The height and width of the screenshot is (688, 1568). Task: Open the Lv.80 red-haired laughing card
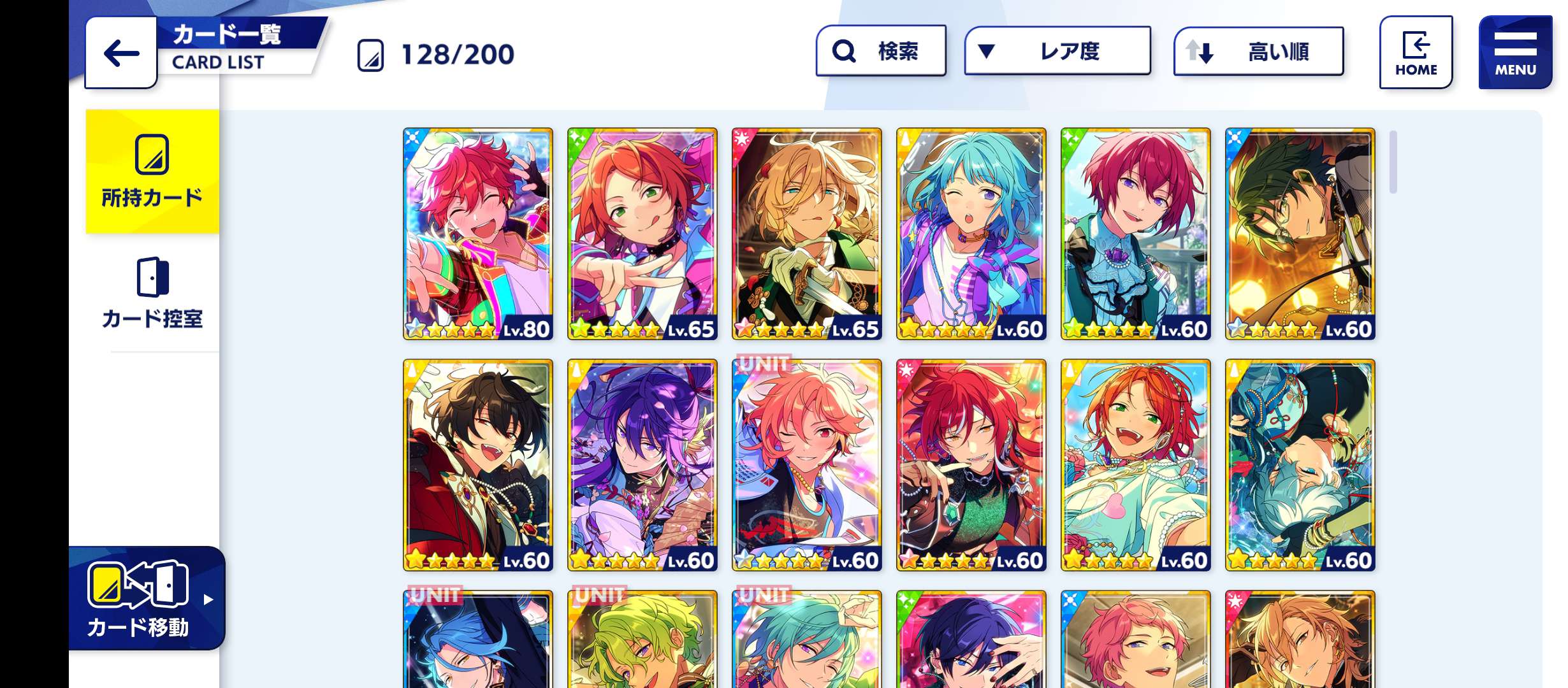pos(478,234)
